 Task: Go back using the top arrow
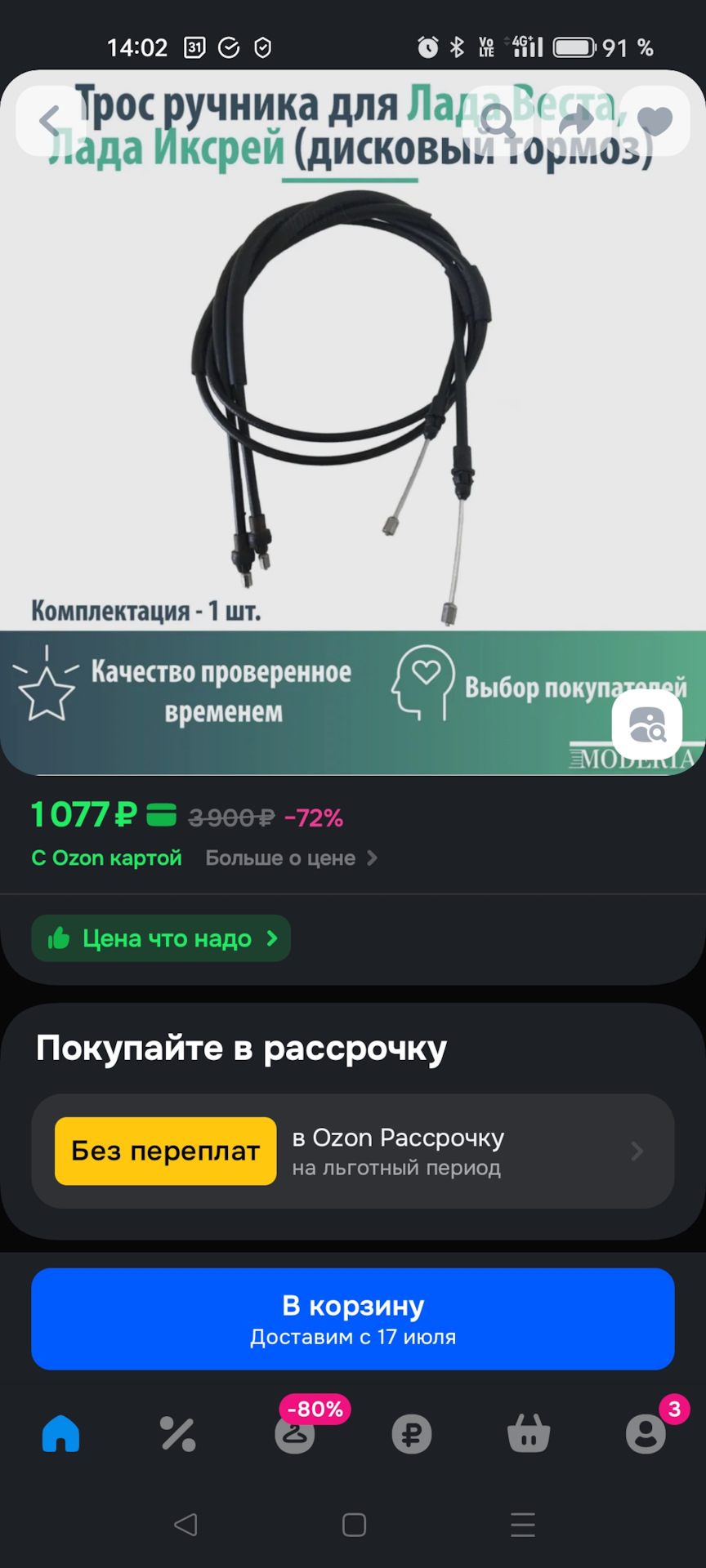(50, 121)
